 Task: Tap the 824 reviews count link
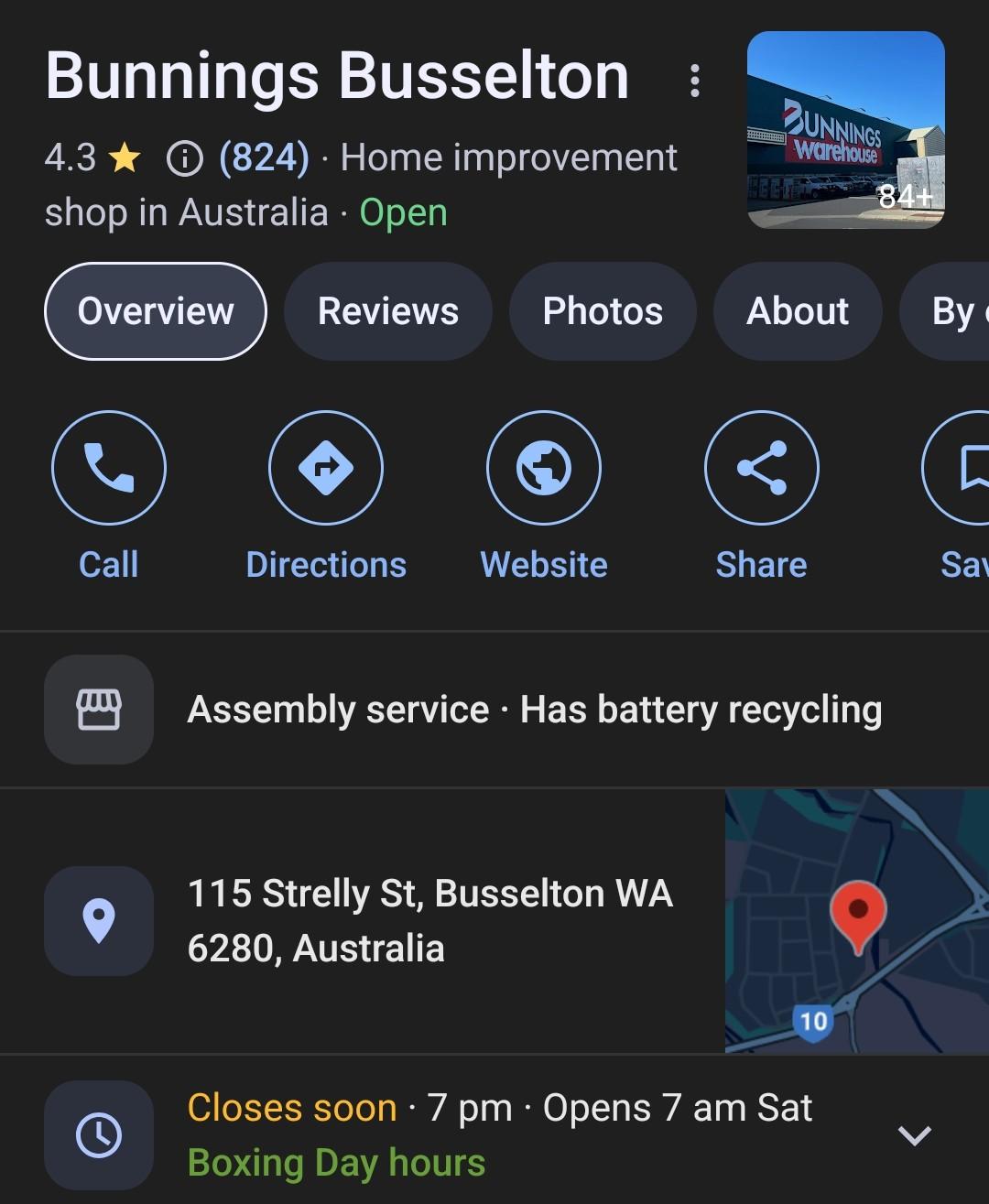click(264, 157)
